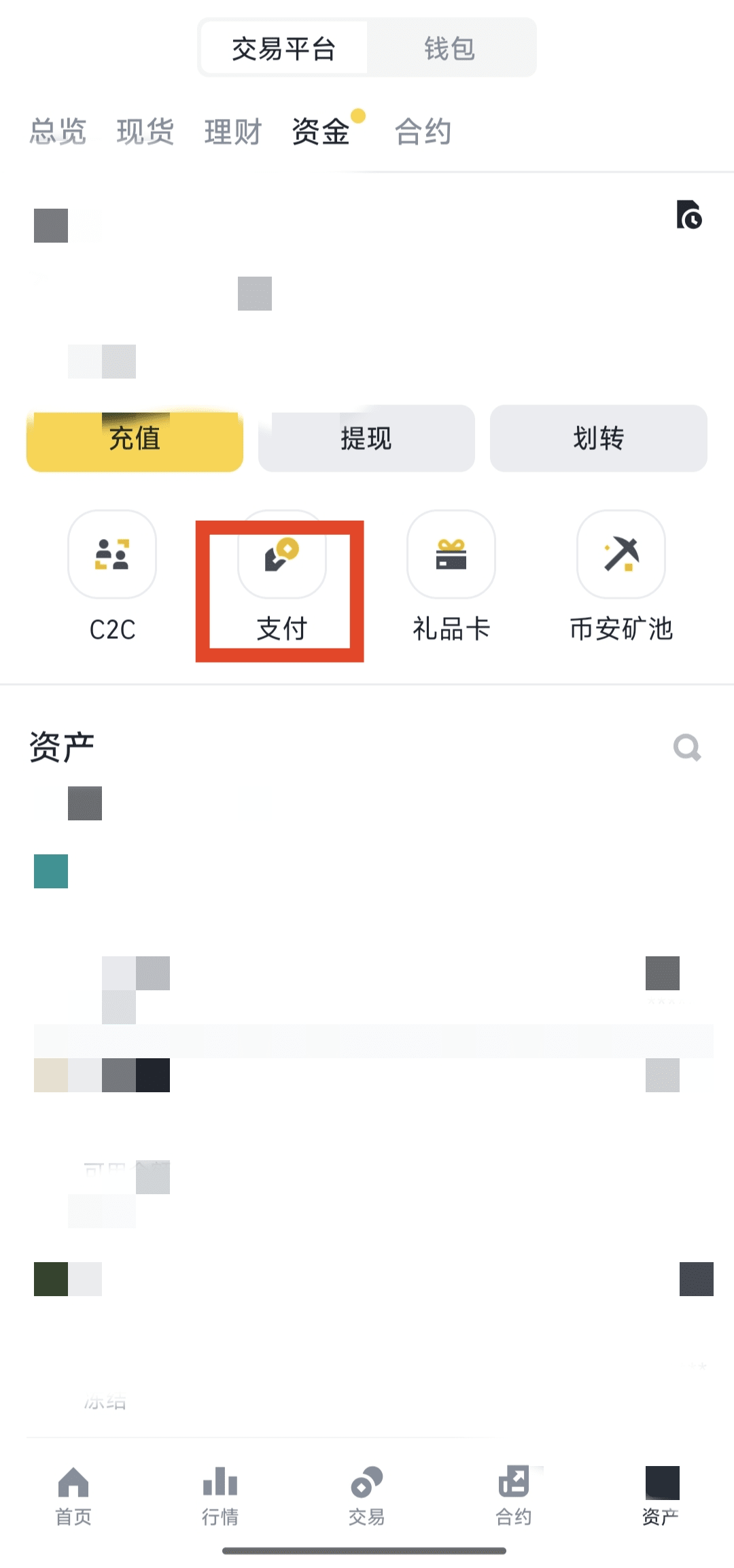Open the C2C shortcut

pos(112,576)
